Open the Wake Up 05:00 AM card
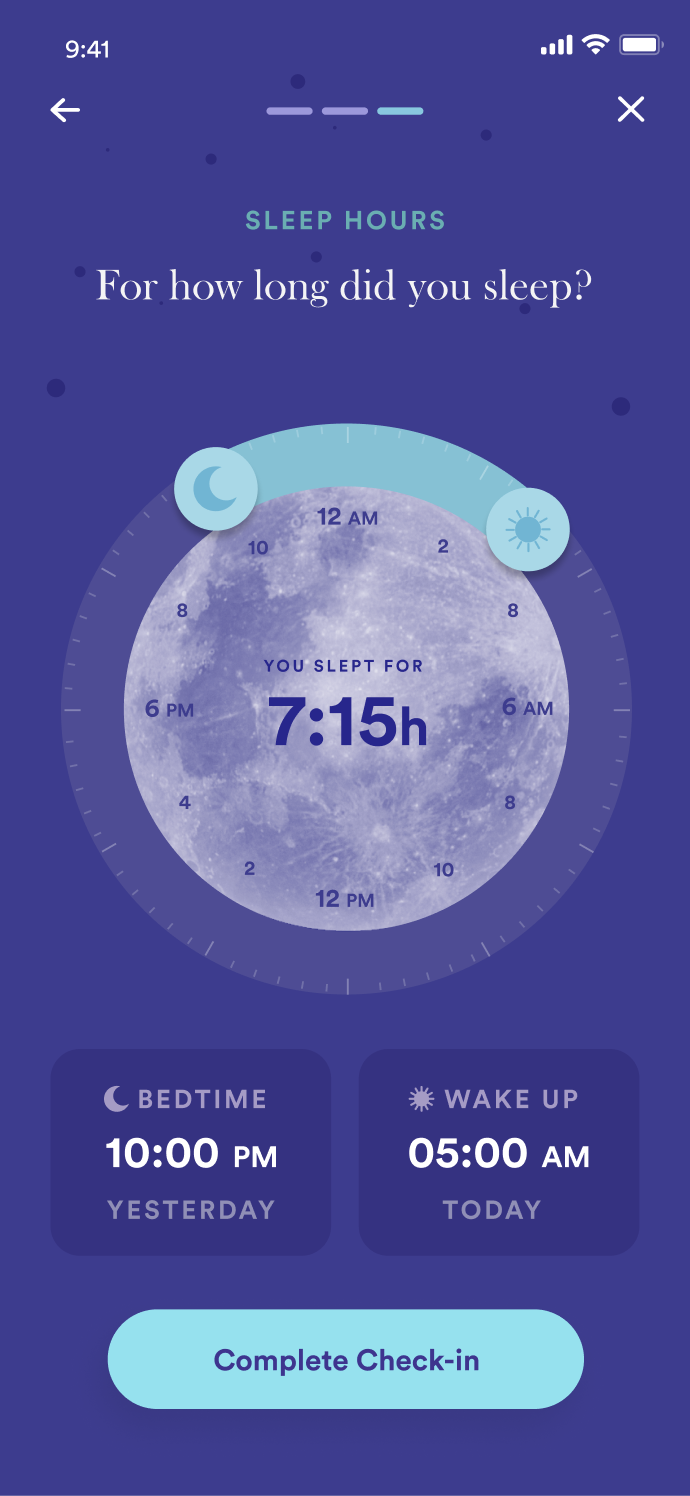Image resolution: width=690 pixels, height=1496 pixels. click(498, 1152)
